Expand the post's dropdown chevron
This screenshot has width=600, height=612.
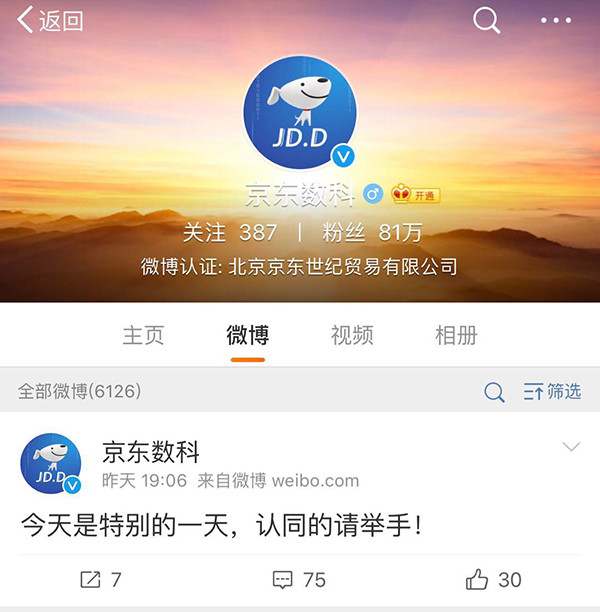(571, 446)
